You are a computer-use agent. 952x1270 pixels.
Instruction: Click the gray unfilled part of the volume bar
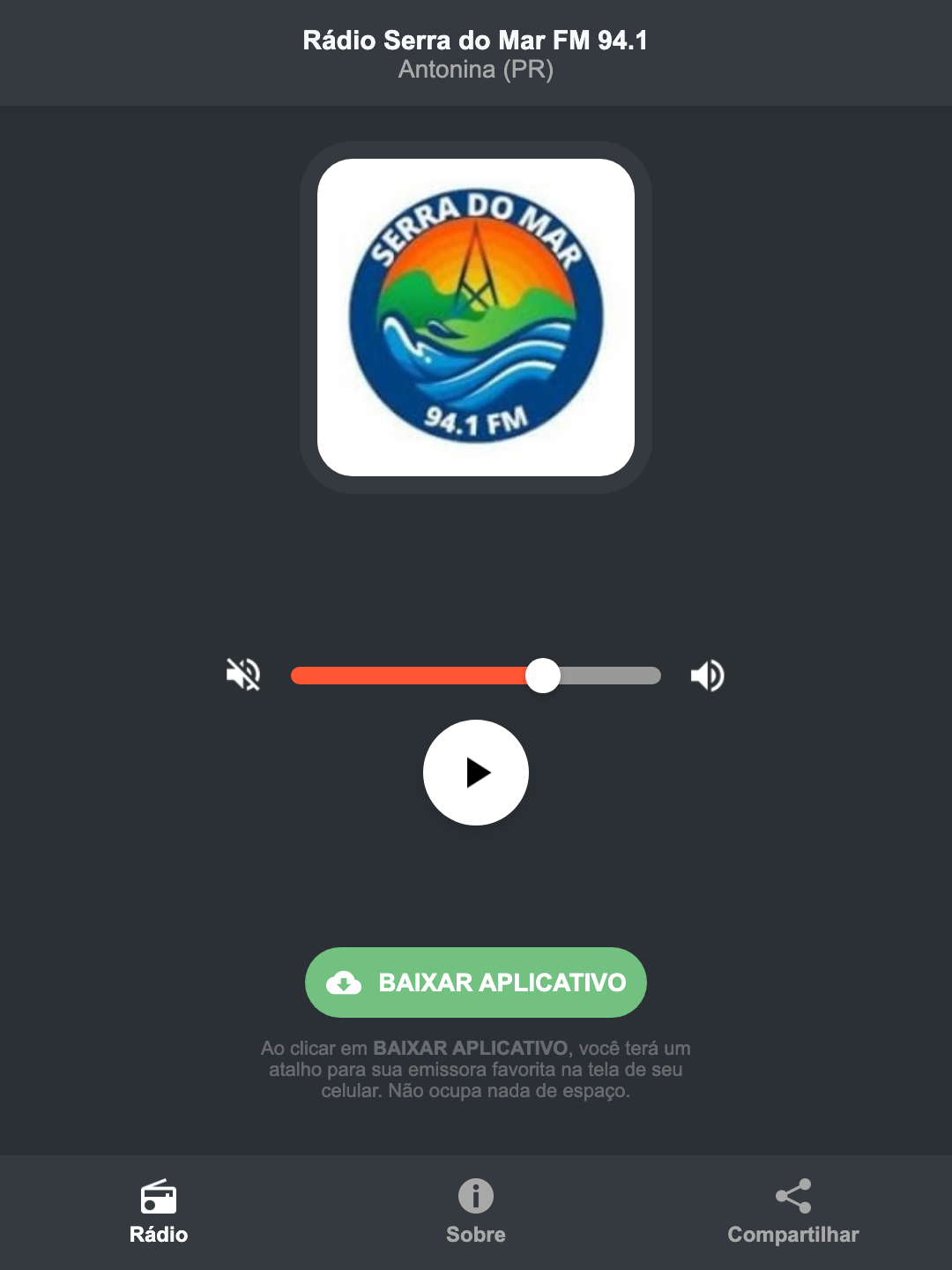pos(617,675)
